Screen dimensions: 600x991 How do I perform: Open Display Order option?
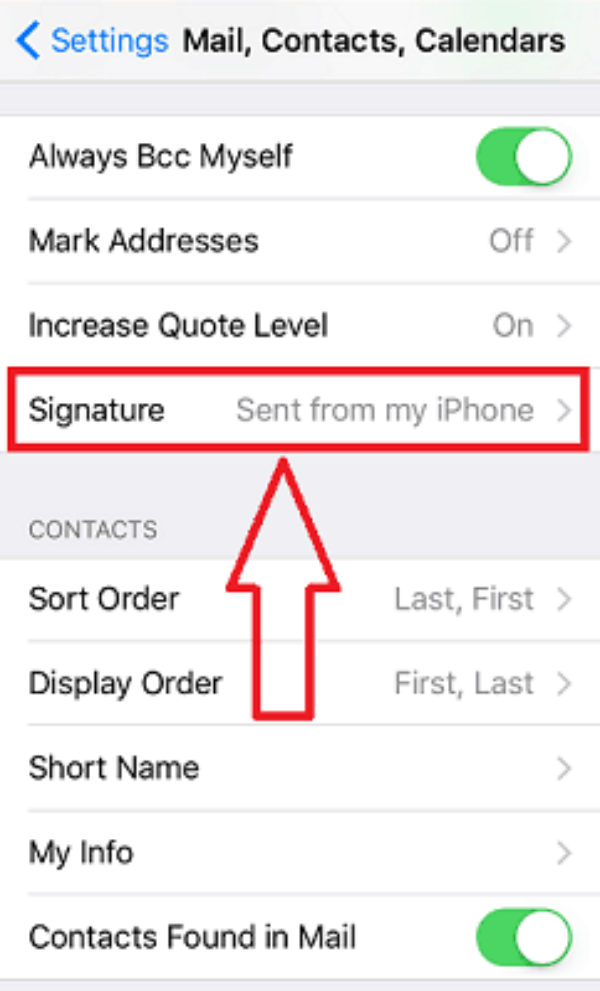300,683
